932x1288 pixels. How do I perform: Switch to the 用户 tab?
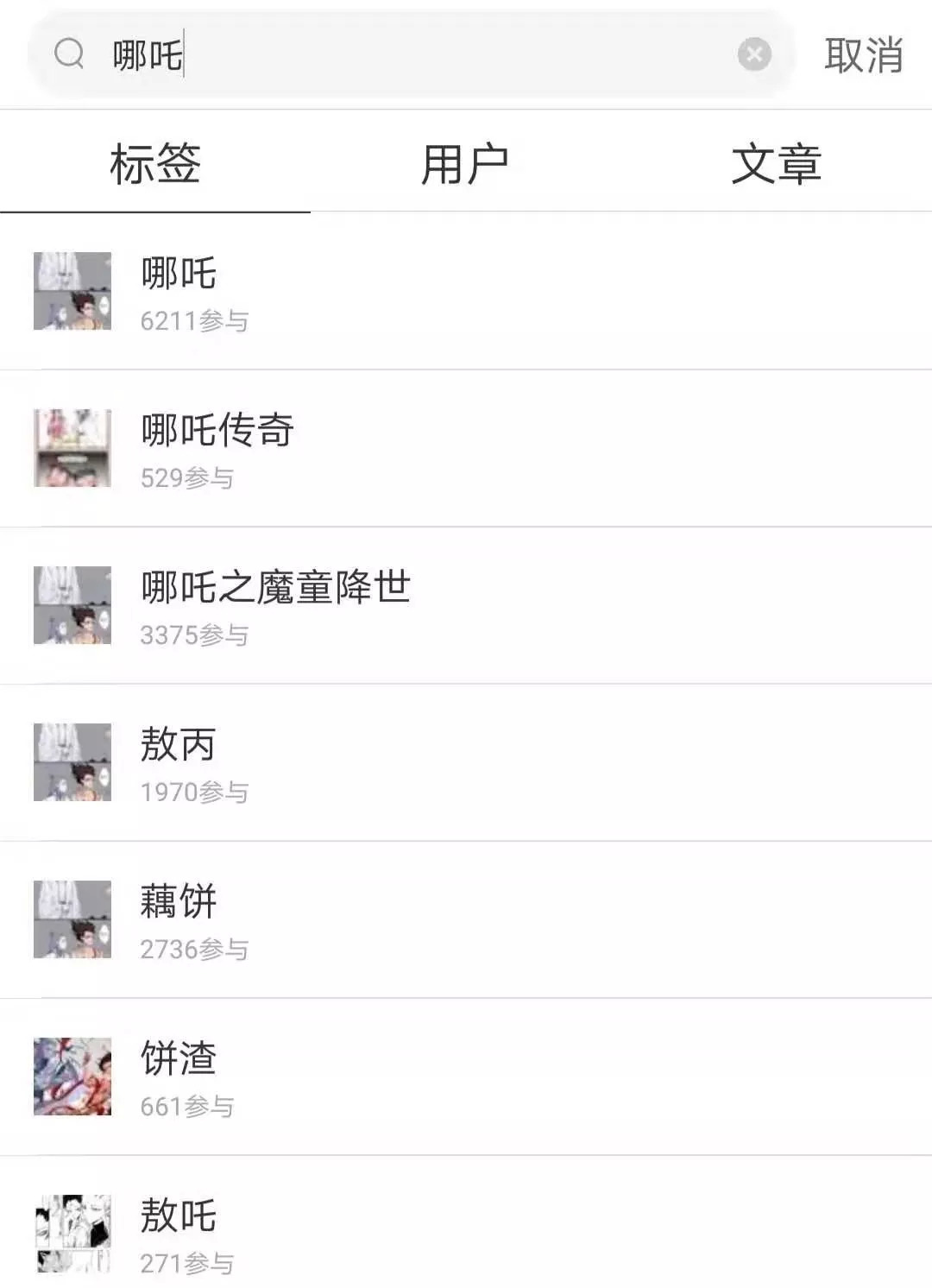point(465,164)
